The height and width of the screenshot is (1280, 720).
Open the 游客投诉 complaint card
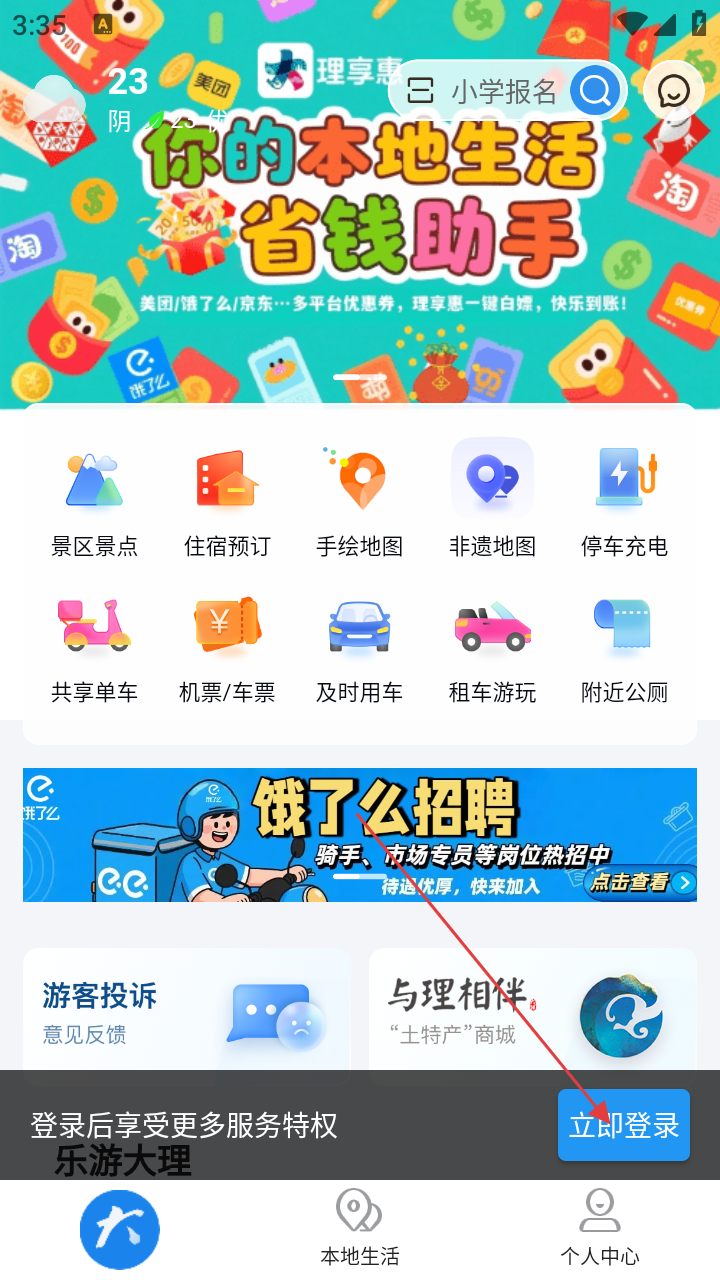187,1012
